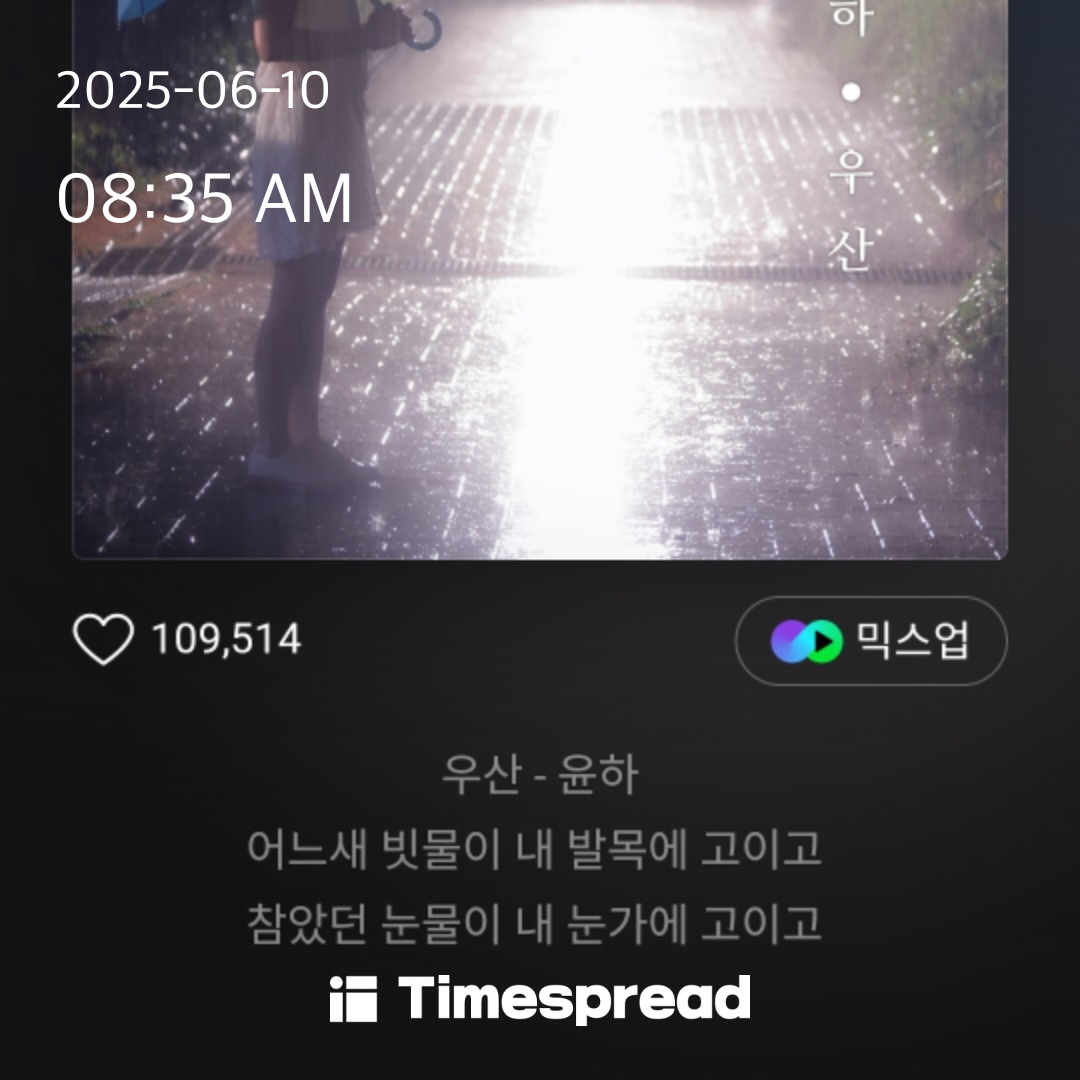Open the 믹스업 mix-up button
1080x1080 pixels.
tap(870, 641)
